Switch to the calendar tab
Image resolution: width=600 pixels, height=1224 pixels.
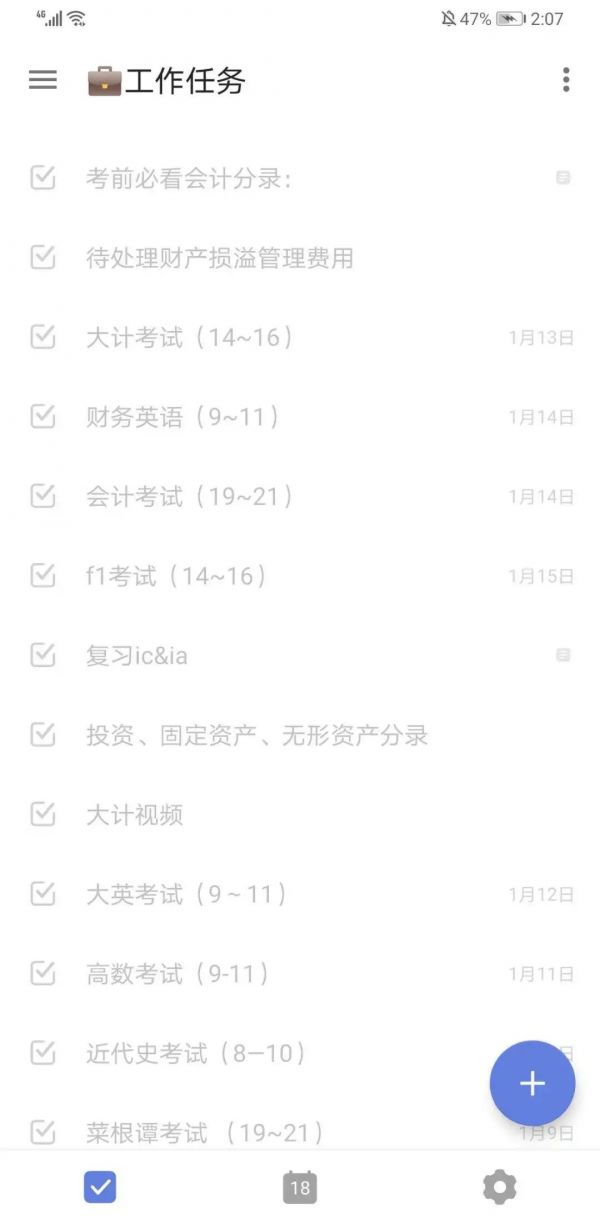(299, 1187)
